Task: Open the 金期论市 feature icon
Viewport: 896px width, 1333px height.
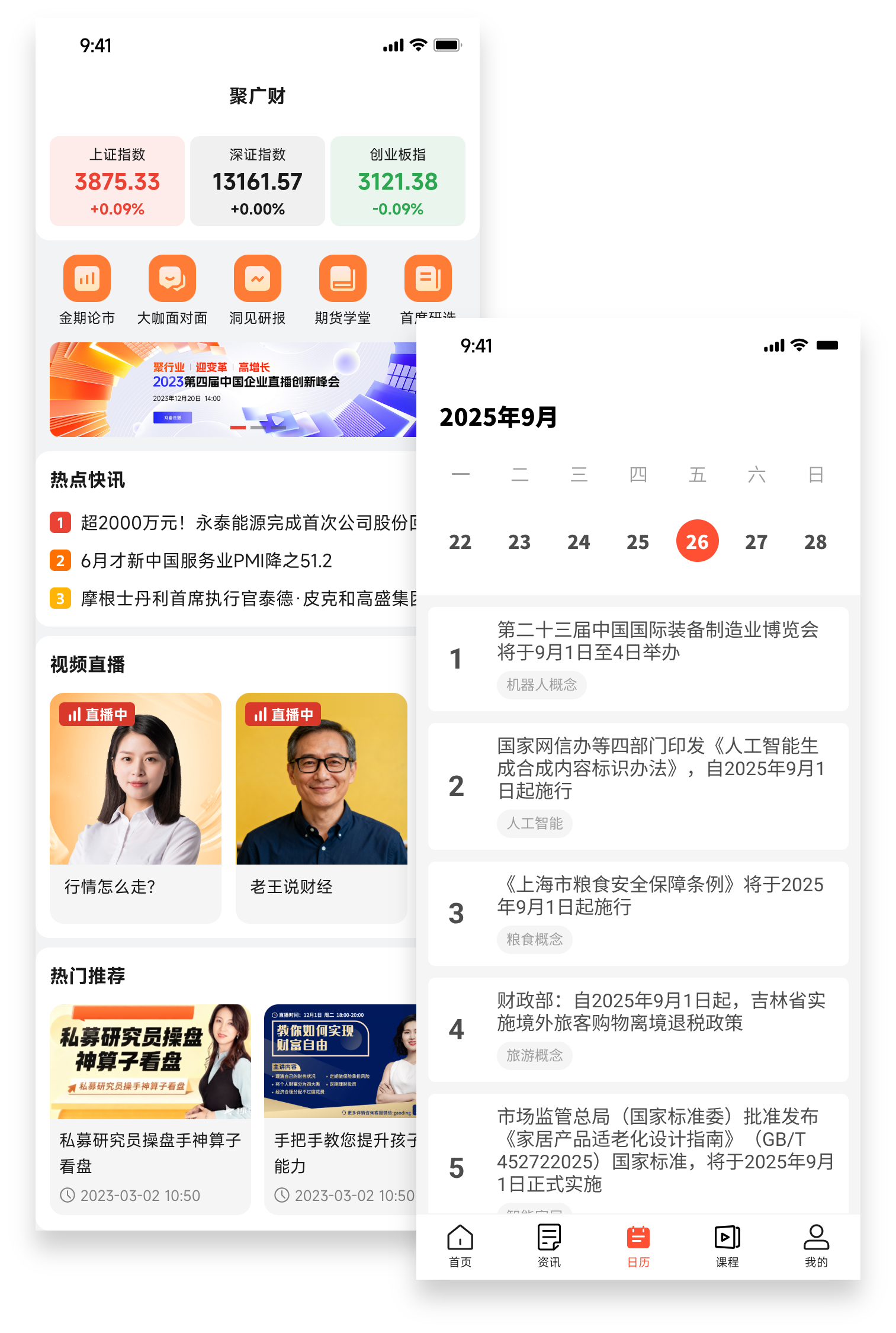Action: pyautogui.click(x=87, y=278)
